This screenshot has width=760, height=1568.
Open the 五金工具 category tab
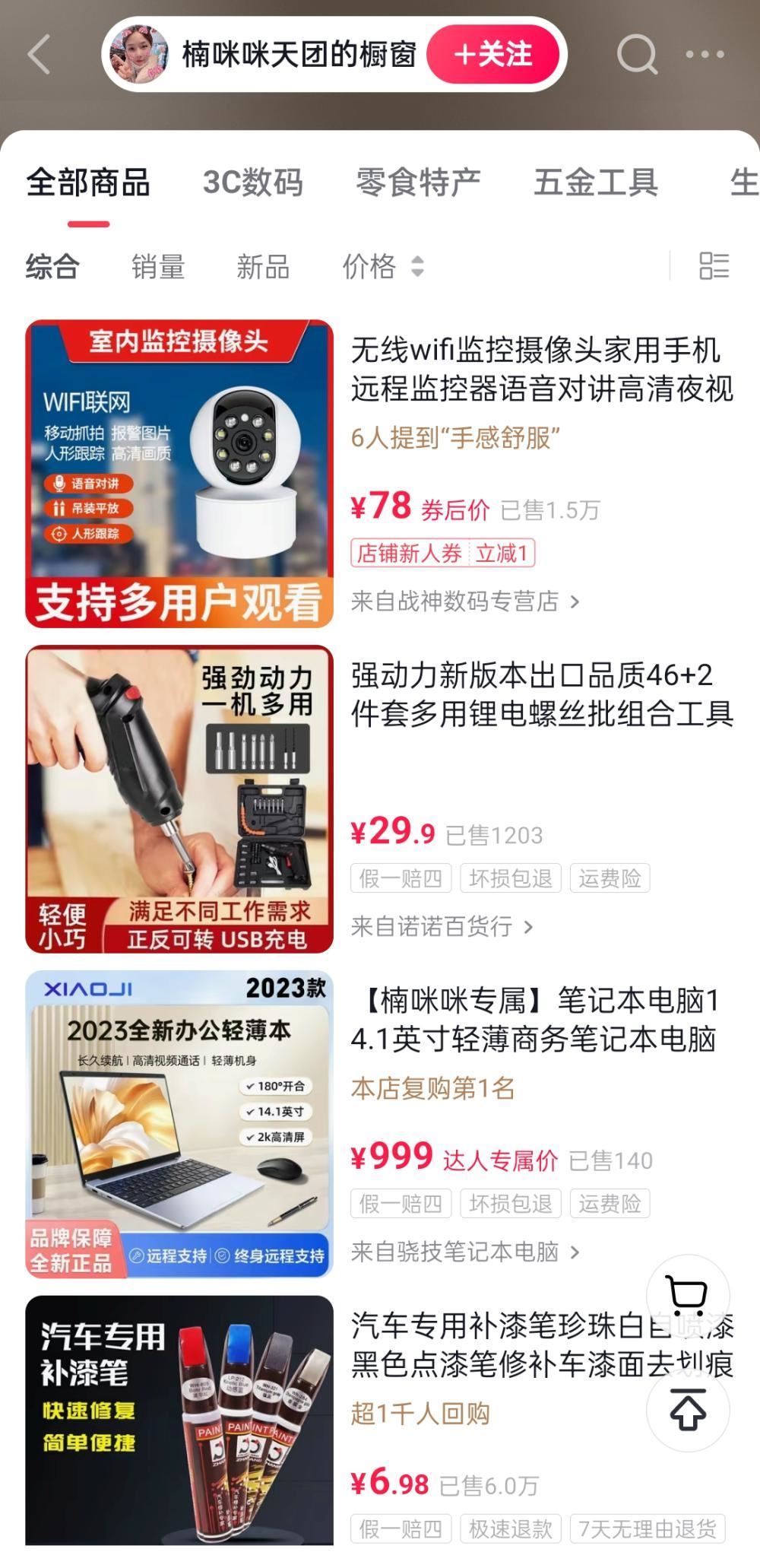coord(595,183)
